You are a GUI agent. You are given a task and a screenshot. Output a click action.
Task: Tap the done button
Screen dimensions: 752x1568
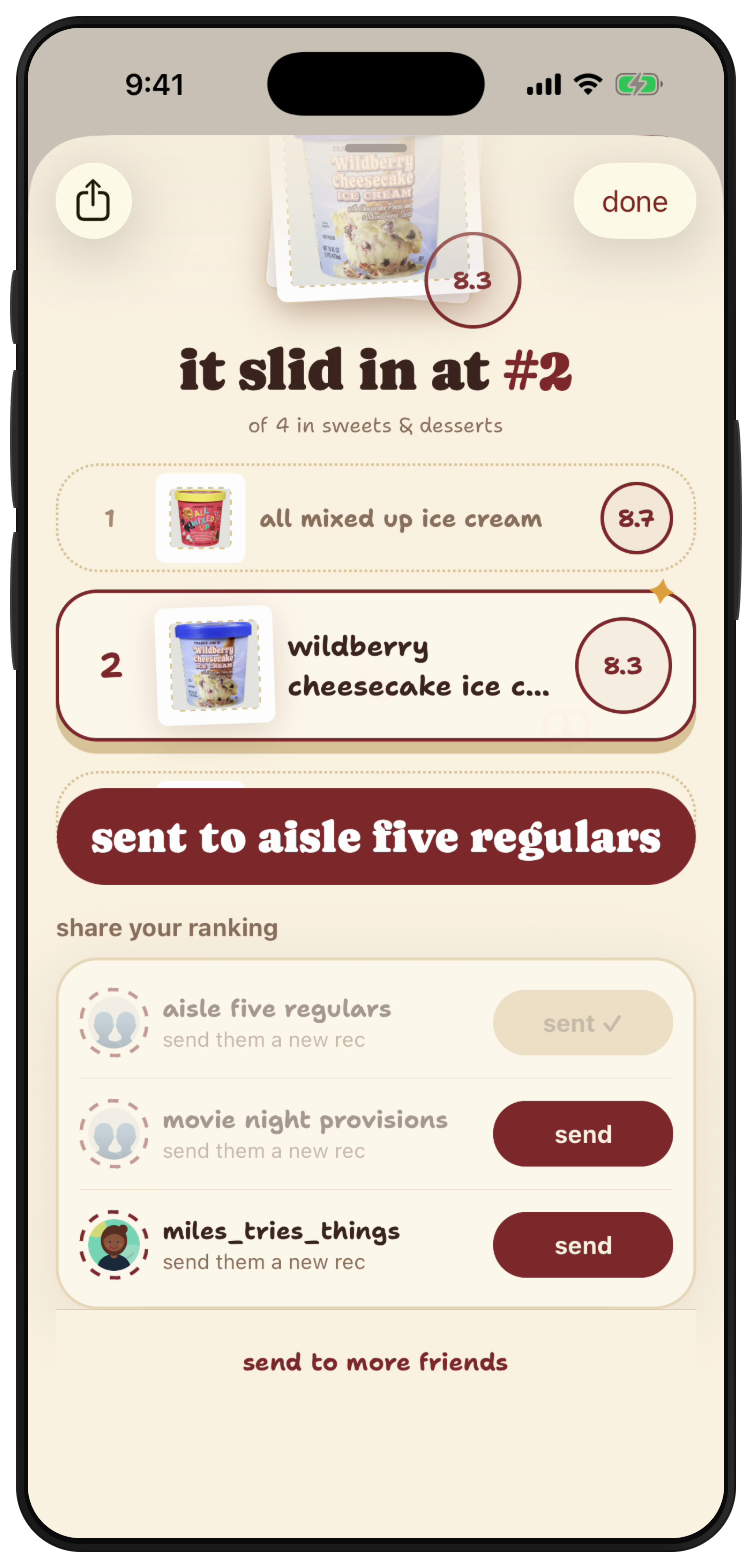coord(634,201)
